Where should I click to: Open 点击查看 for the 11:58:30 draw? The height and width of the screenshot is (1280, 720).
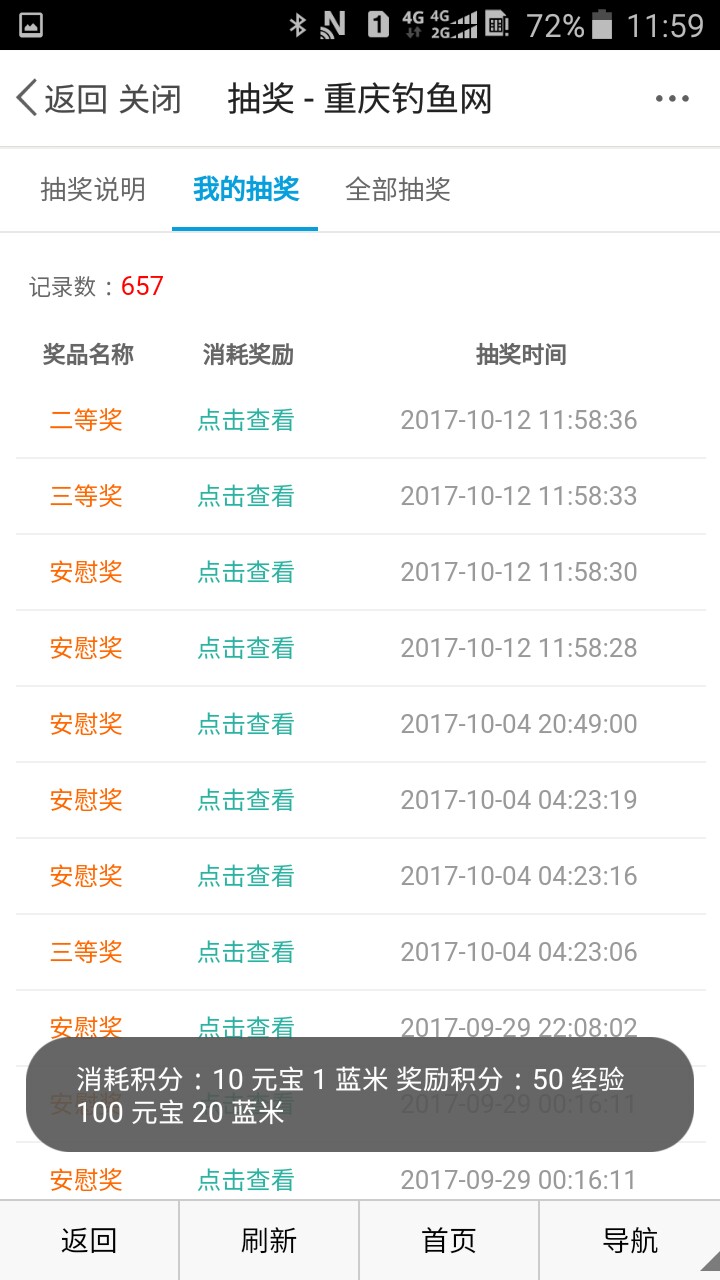pyautogui.click(x=246, y=572)
